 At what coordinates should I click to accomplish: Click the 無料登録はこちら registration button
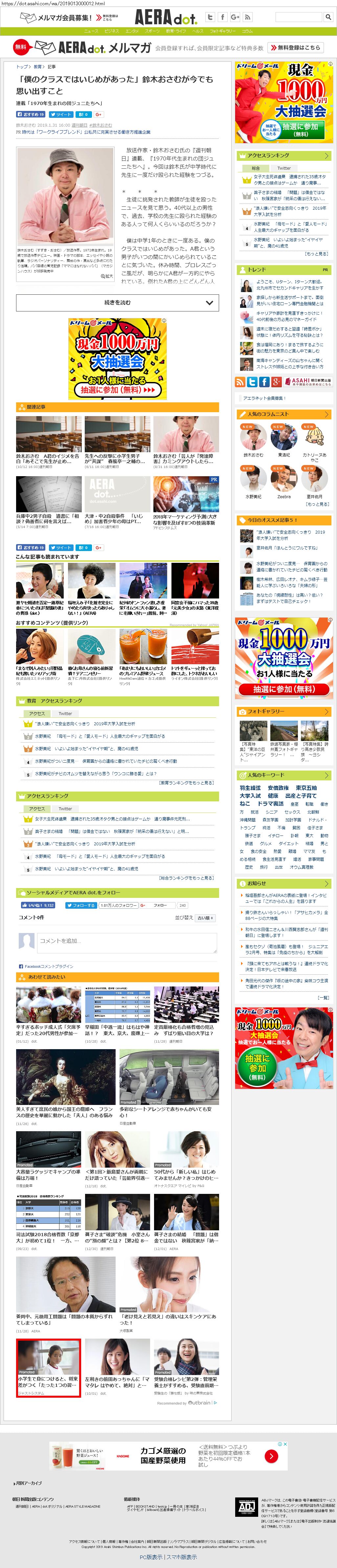pyautogui.click(x=299, y=47)
